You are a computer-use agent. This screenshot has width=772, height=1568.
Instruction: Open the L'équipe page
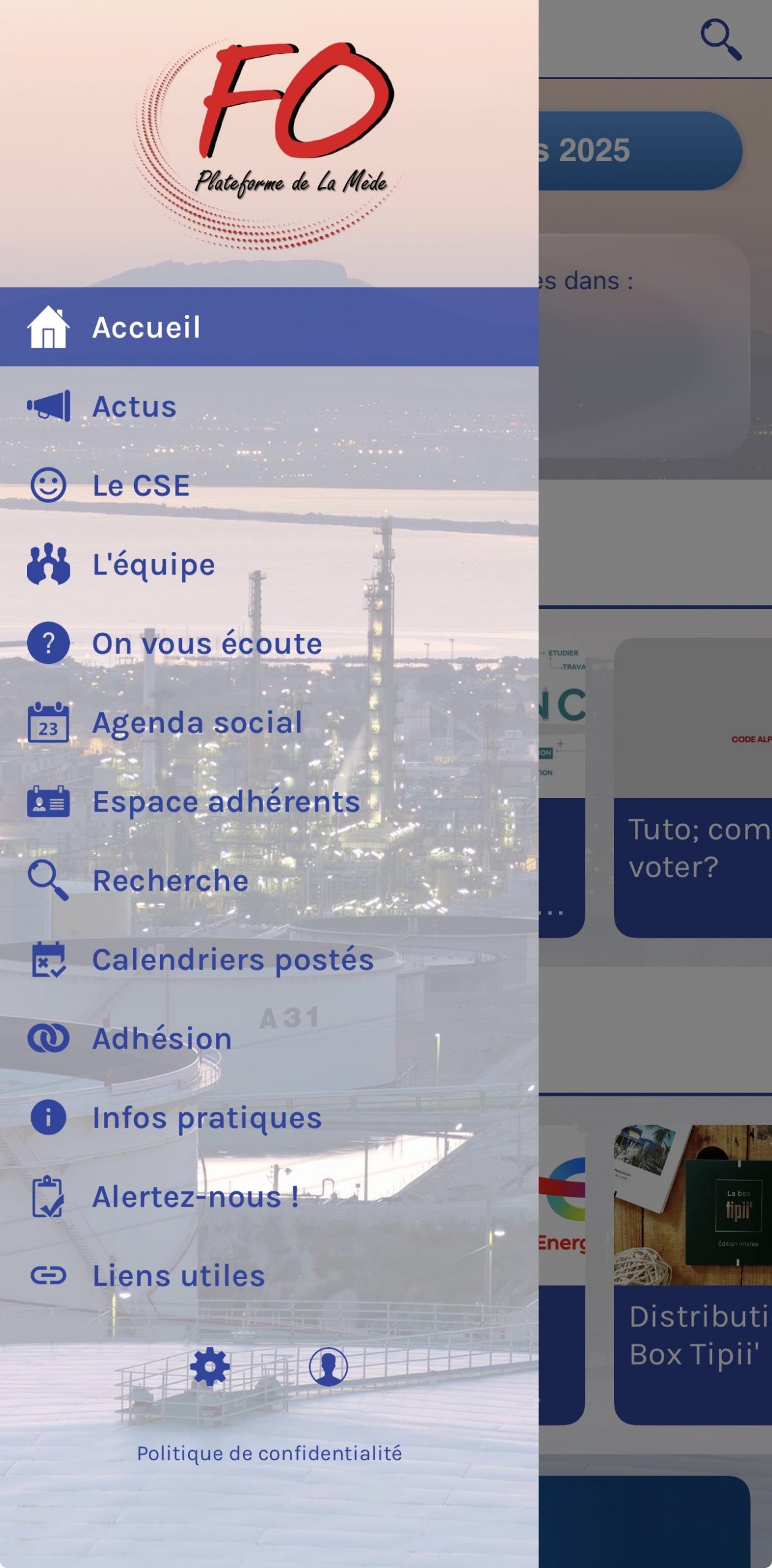coord(153,565)
